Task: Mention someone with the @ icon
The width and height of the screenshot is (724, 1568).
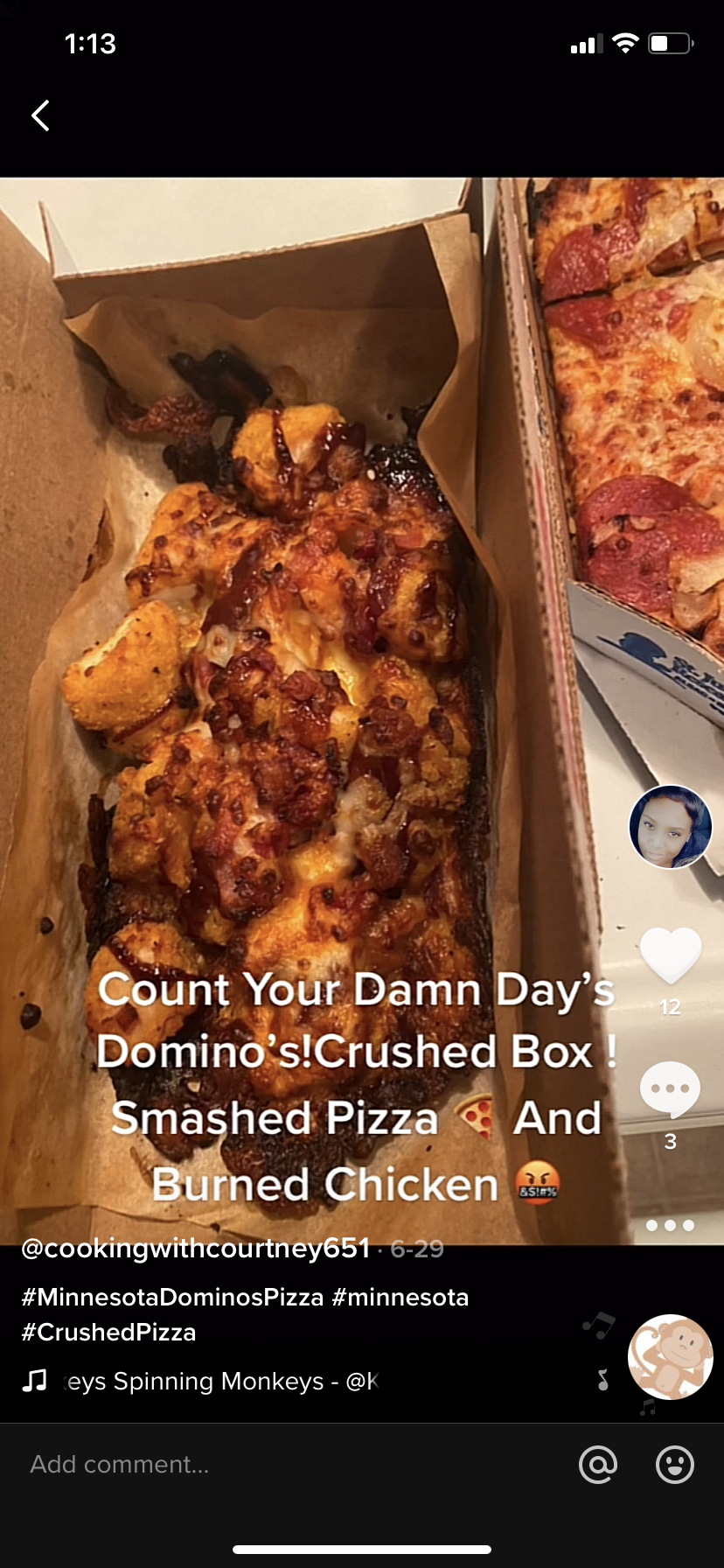Action: [x=598, y=1464]
